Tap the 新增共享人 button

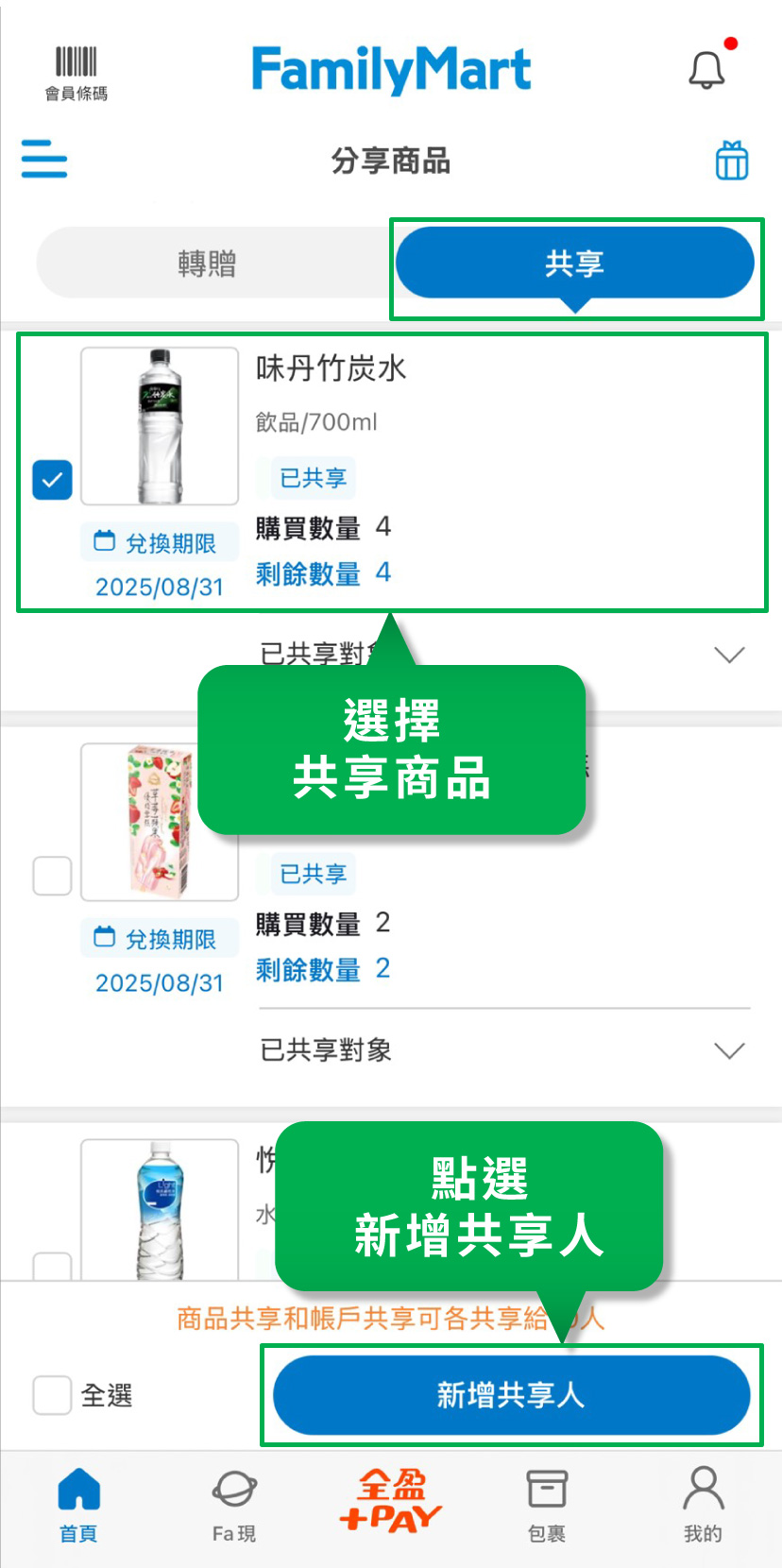click(x=511, y=1394)
